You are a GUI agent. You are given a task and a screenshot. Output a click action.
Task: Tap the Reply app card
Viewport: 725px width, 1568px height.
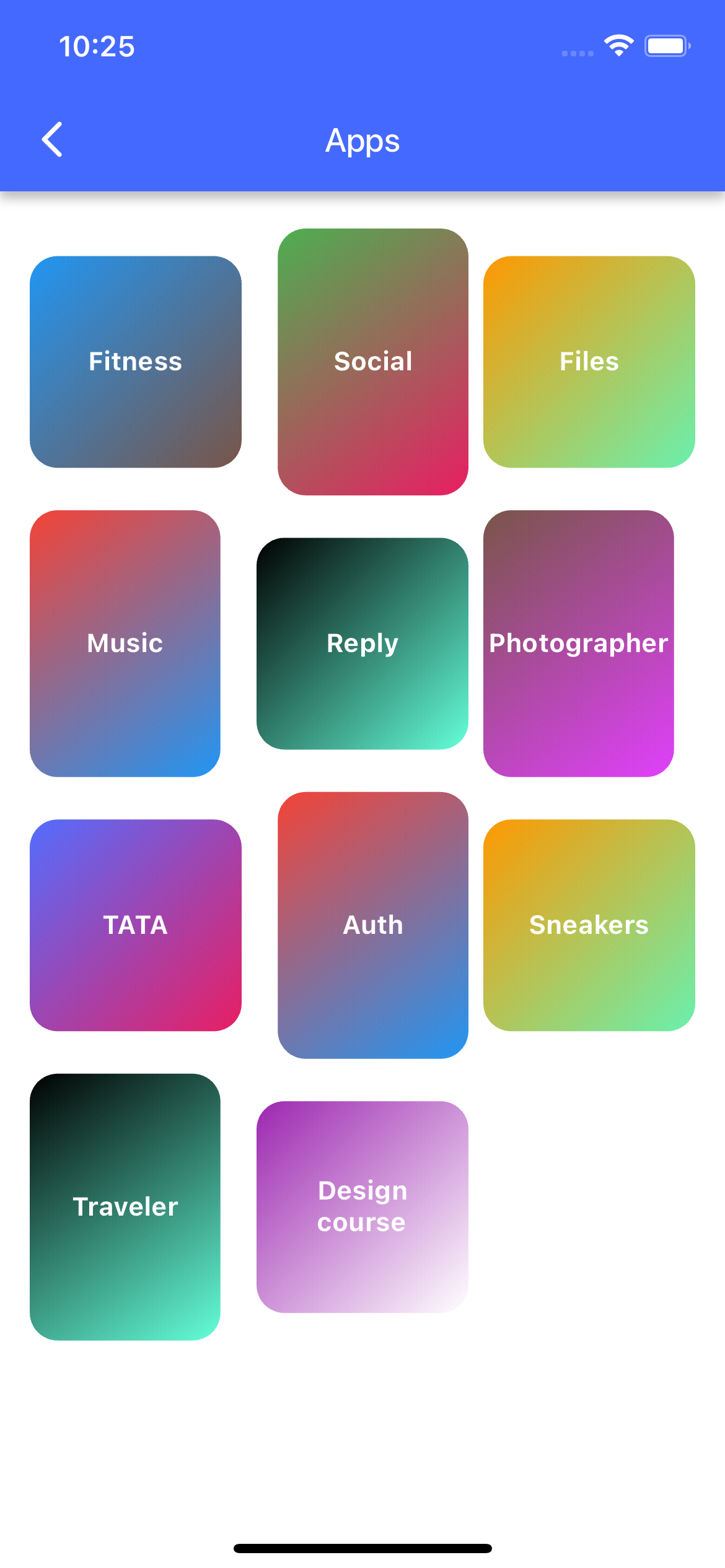click(x=362, y=643)
